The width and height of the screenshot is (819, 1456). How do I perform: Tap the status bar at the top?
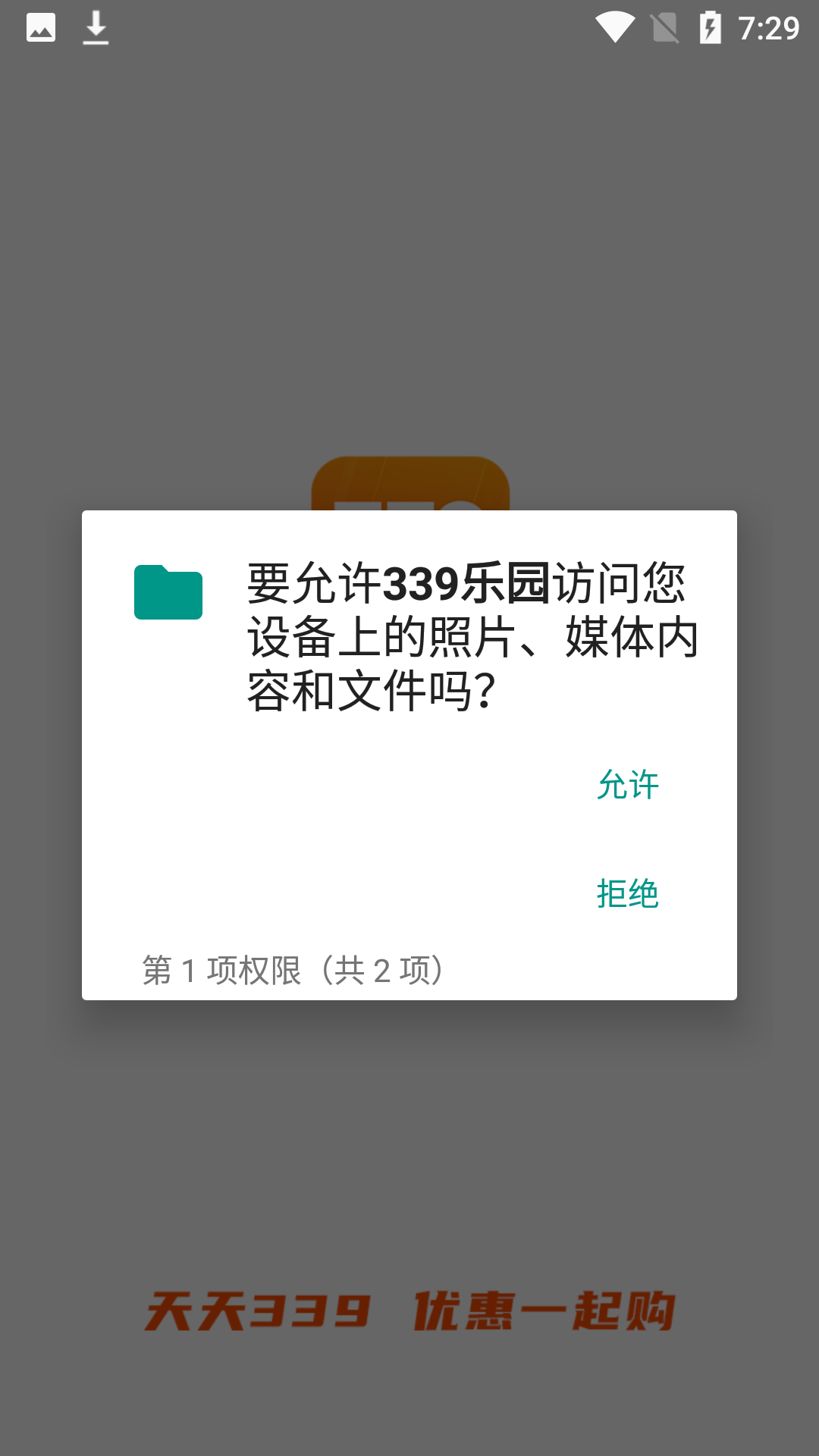(409, 27)
